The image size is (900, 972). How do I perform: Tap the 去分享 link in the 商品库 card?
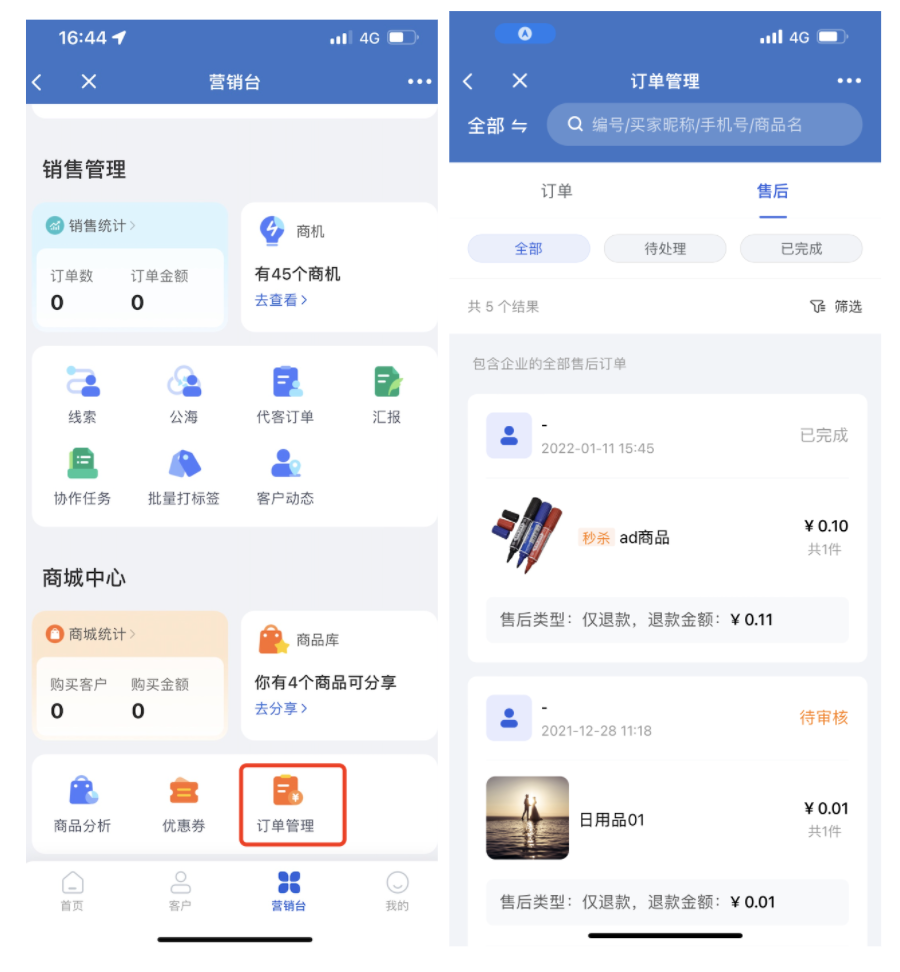tap(281, 708)
